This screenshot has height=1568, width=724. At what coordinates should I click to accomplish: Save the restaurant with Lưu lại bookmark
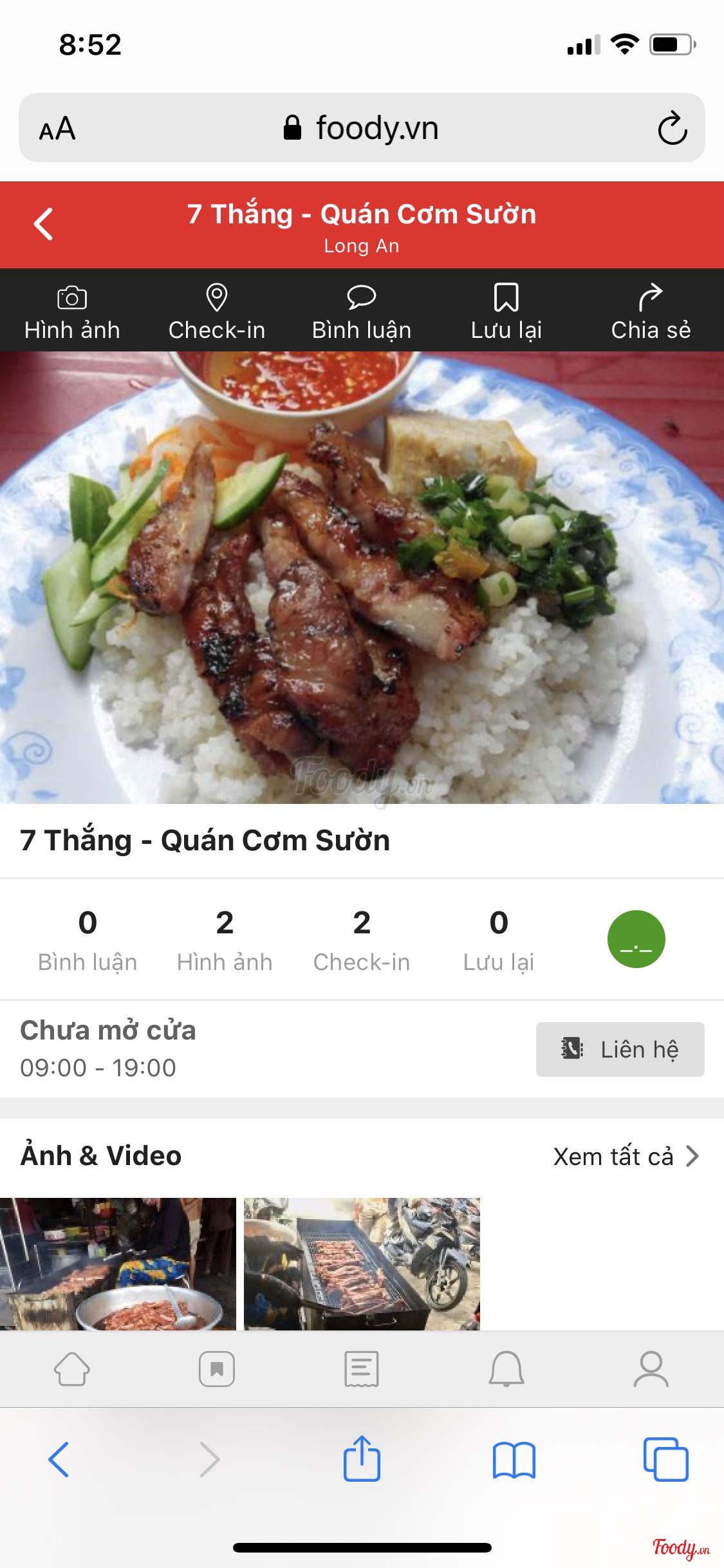coord(506,312)
